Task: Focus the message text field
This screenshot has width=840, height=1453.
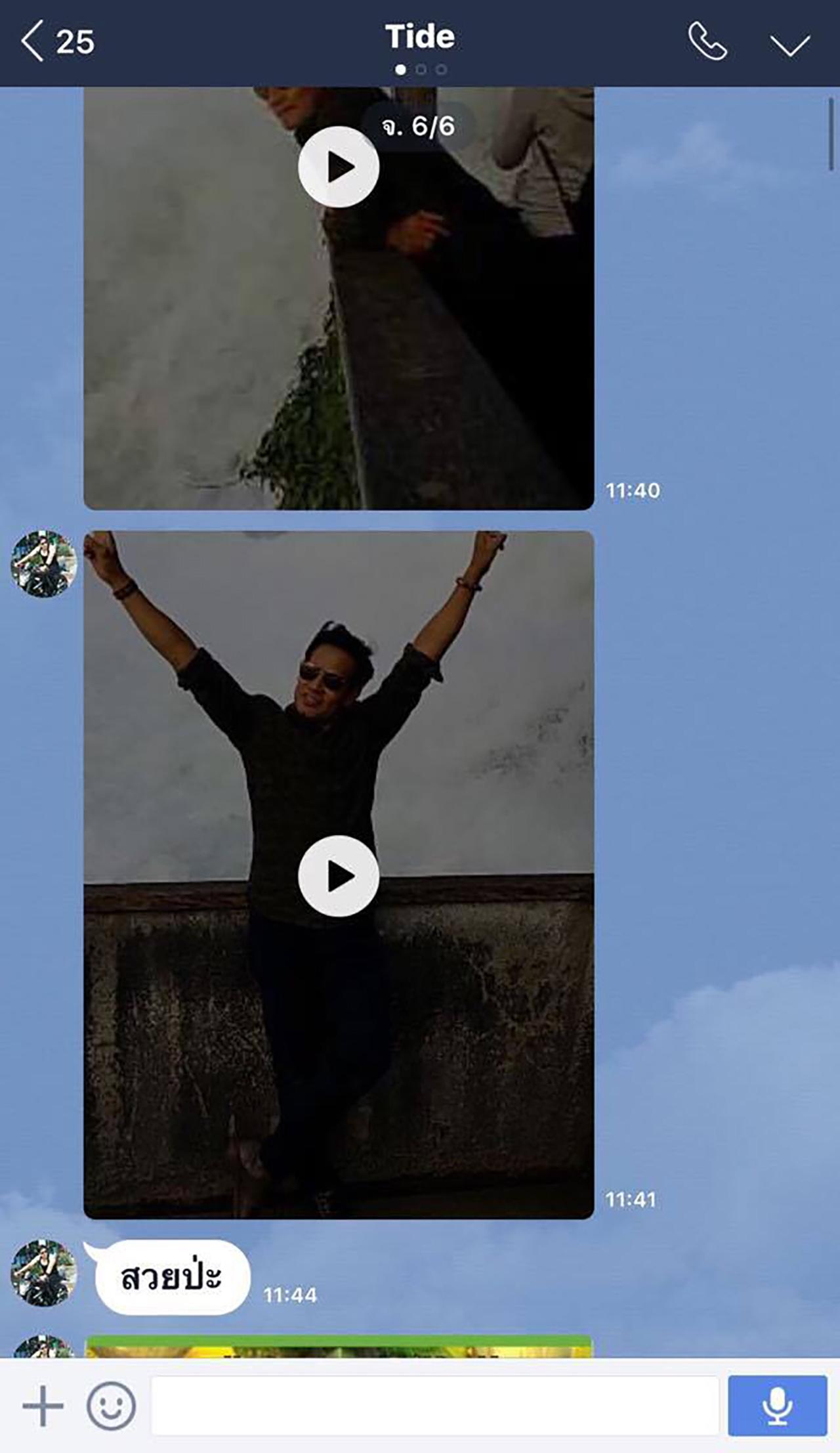Action: tap(434, 1406)
